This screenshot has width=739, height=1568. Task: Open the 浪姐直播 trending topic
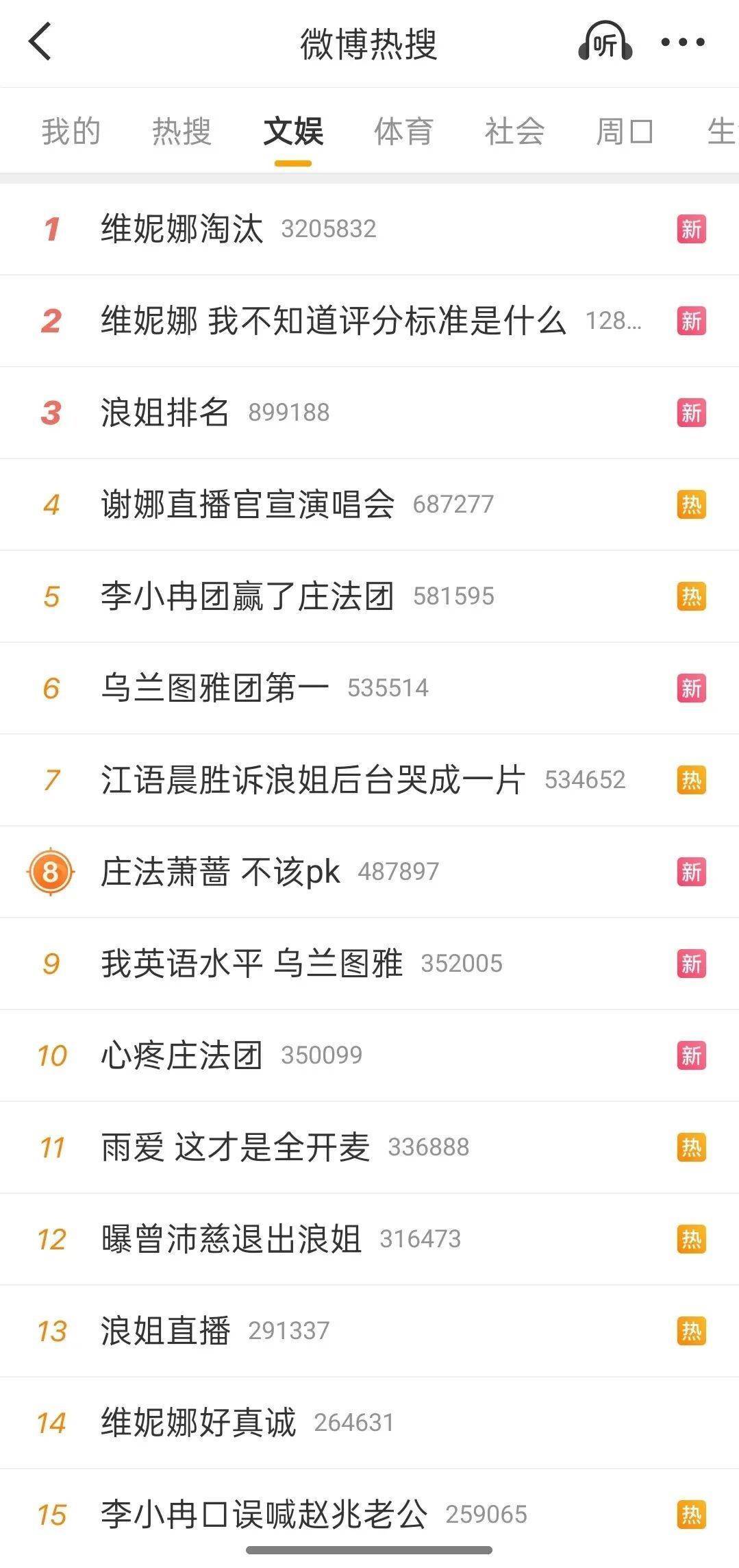165,1331
